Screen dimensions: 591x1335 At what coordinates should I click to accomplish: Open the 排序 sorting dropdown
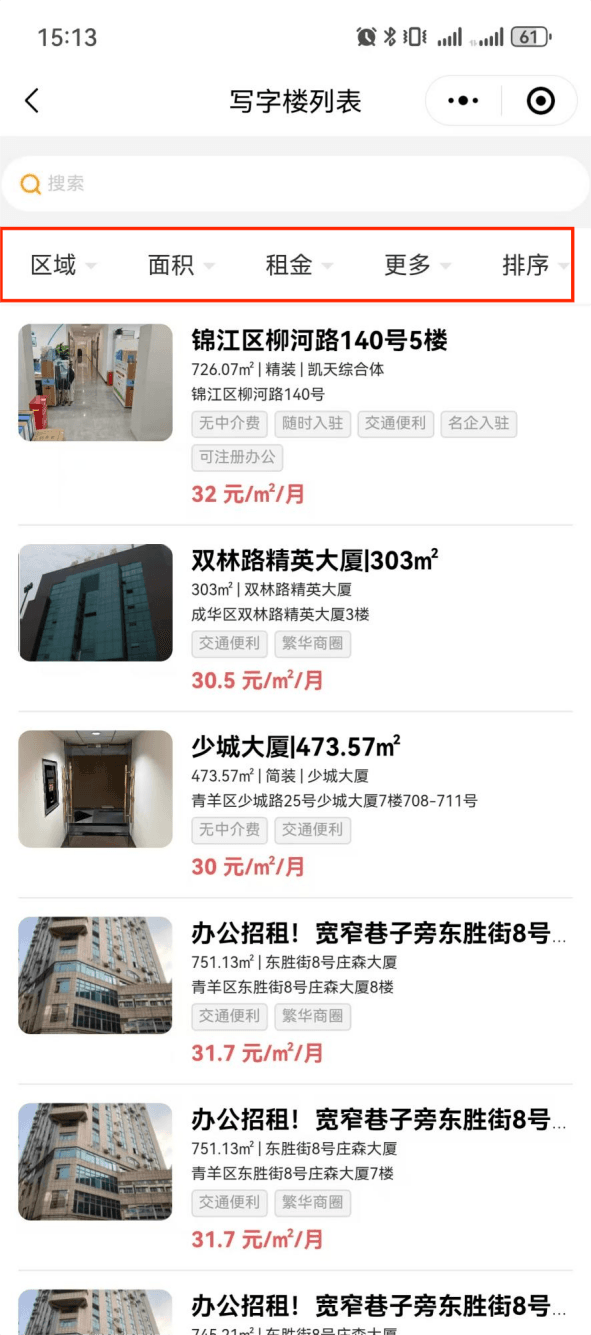tap(535, 265)
